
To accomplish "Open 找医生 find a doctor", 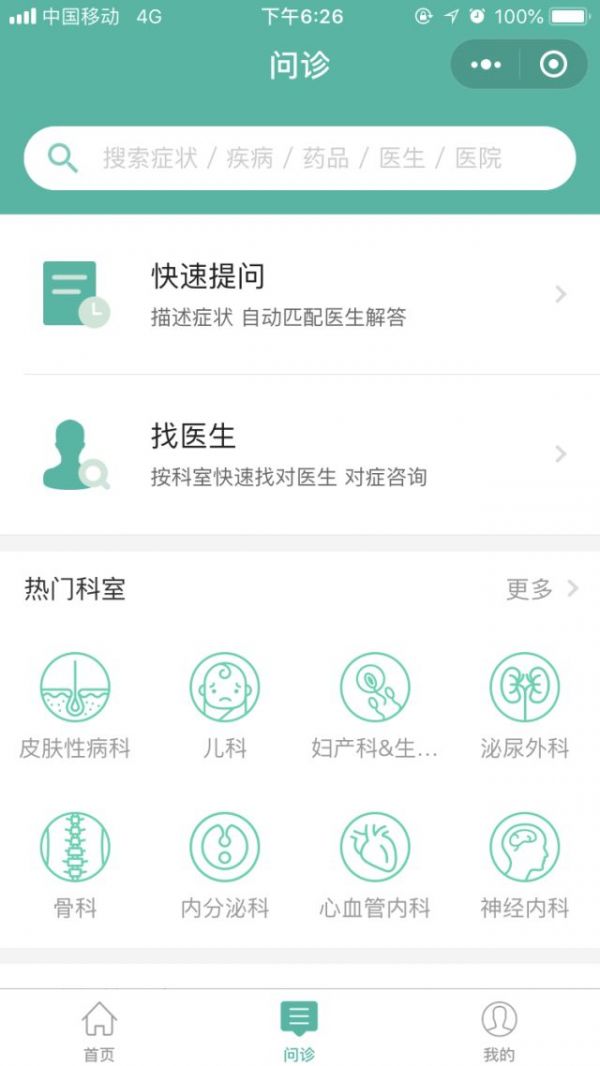I will pos(300,454).
